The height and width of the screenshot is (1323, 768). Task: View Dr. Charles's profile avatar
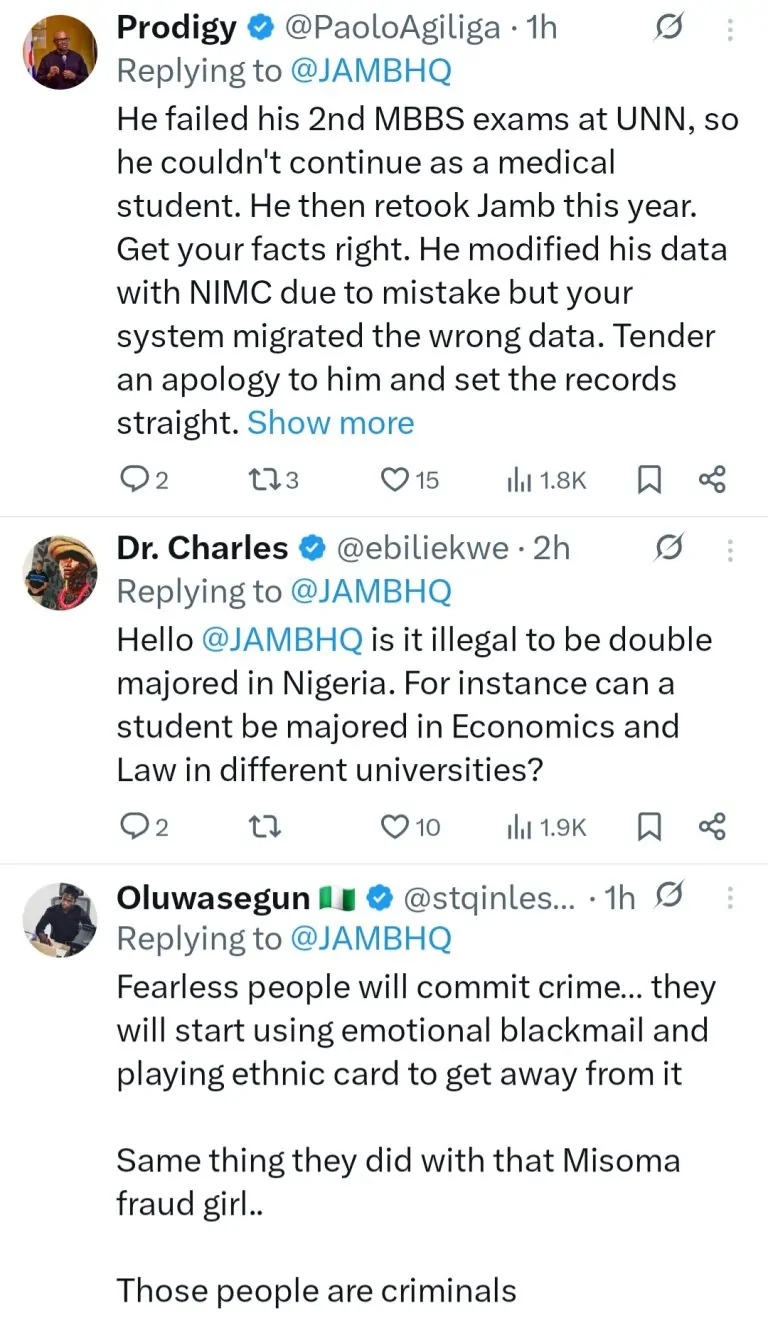tap(59, 571)
